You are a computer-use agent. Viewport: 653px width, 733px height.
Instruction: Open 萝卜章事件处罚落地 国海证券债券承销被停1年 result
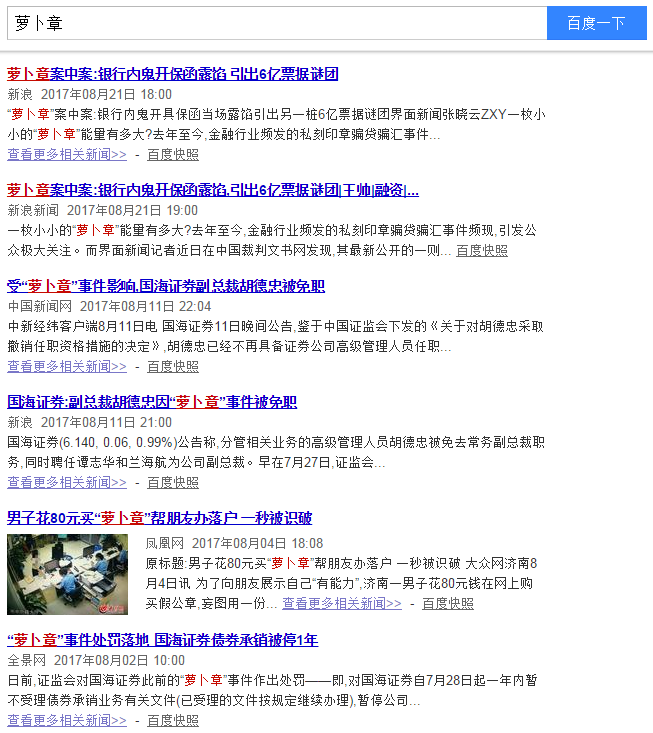point(162,640)
